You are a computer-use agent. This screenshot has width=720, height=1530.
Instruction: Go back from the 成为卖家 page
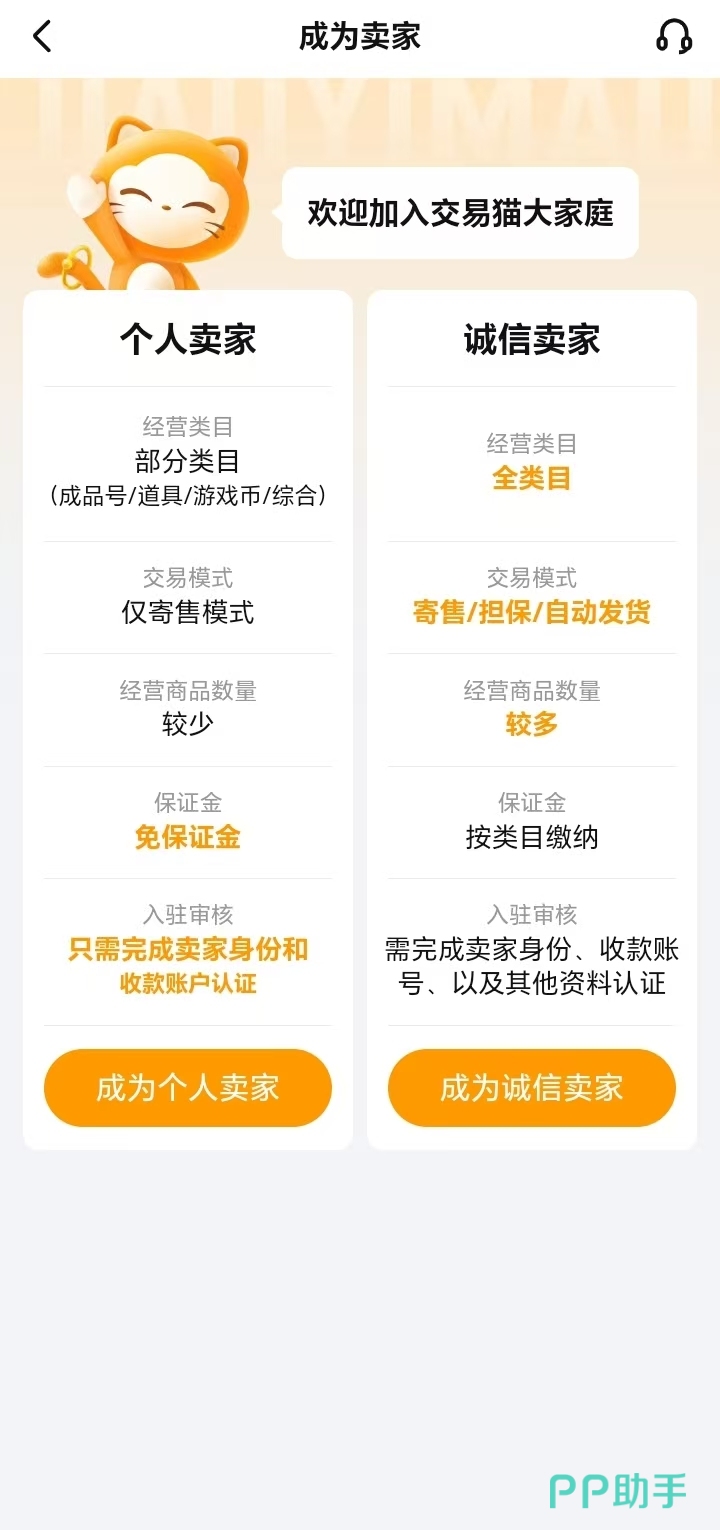coord(42,37)
